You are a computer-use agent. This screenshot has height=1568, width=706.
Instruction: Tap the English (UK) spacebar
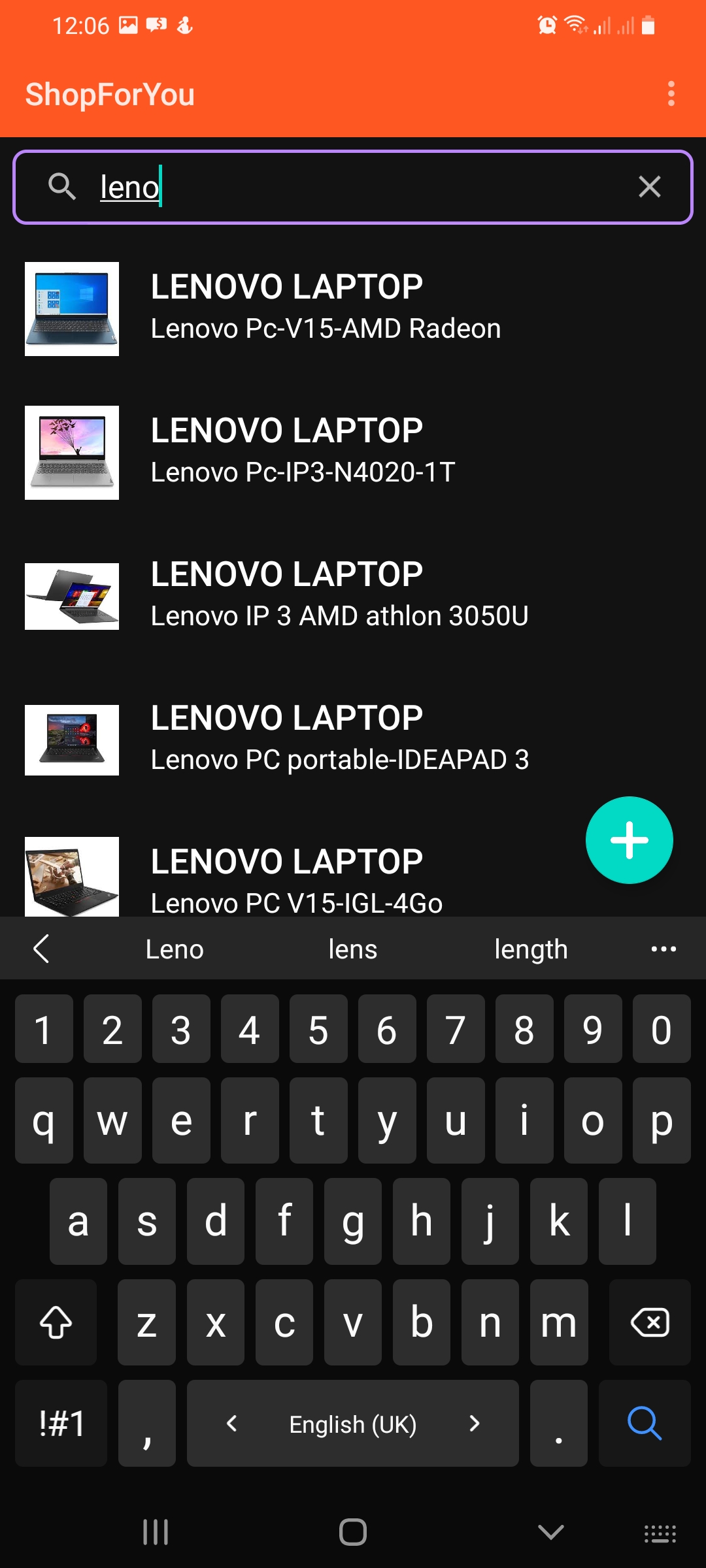pyautogui.click(x=353, y=1424)
